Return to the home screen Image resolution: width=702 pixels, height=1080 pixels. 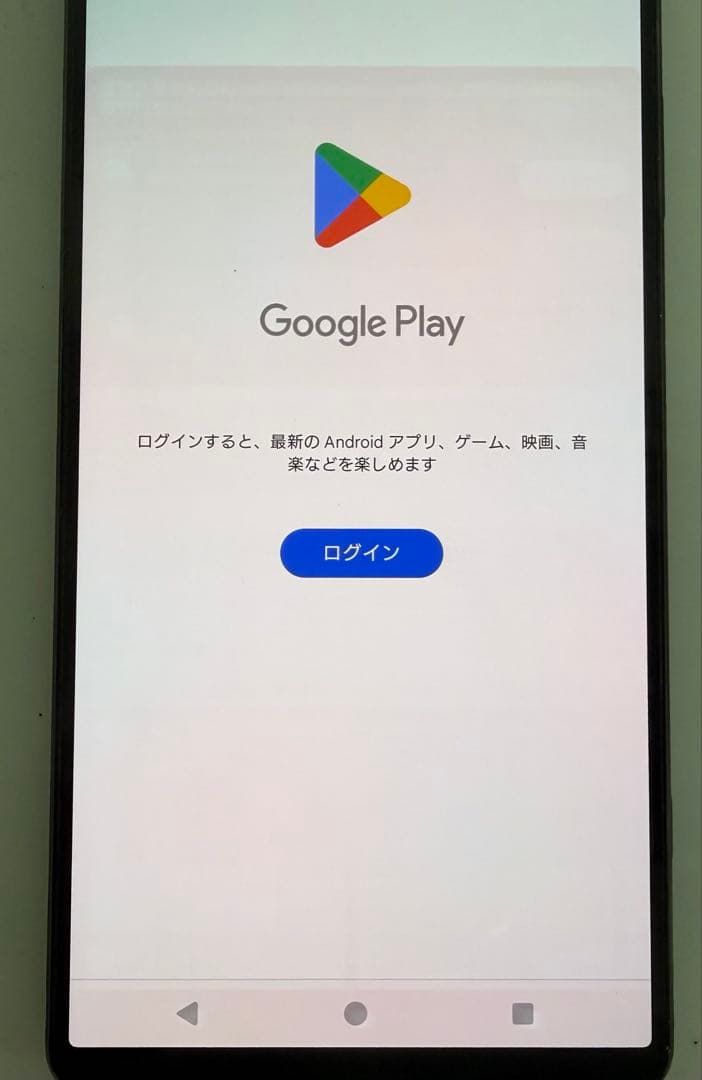coord(355,1013)
